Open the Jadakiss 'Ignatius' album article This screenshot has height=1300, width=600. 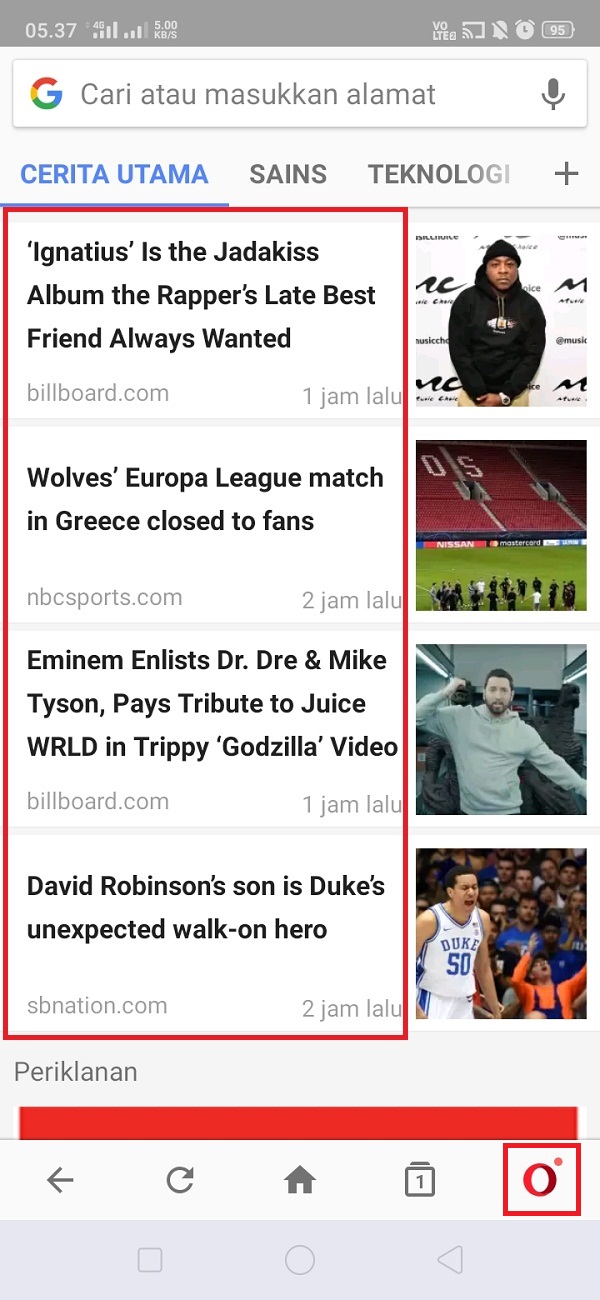click(201, 296)
